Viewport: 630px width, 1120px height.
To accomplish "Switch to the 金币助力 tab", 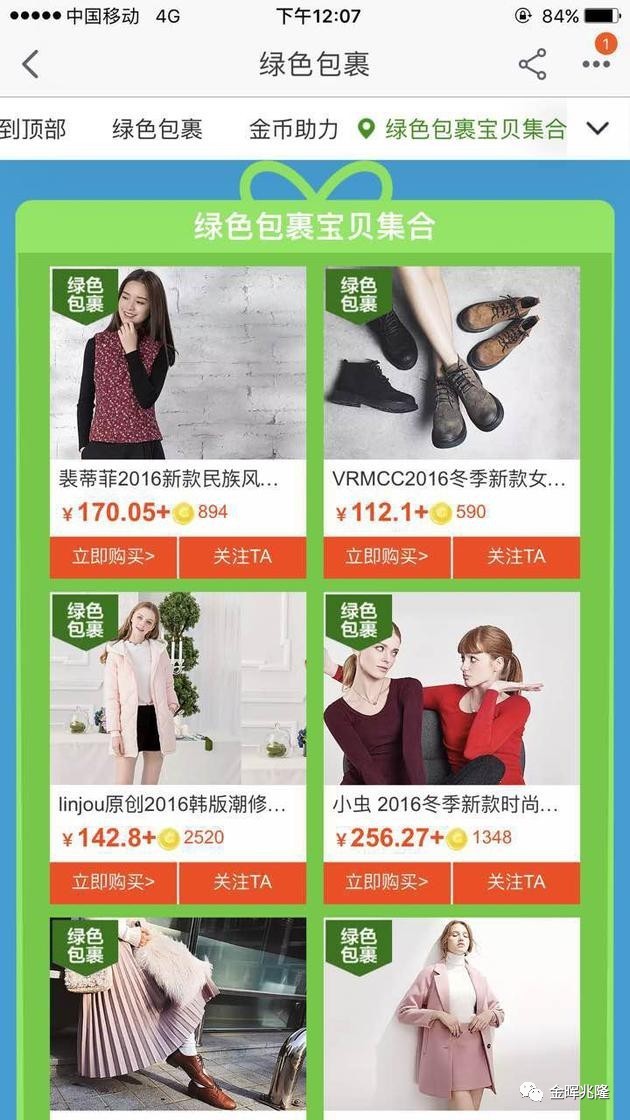I will click(293, 129).
